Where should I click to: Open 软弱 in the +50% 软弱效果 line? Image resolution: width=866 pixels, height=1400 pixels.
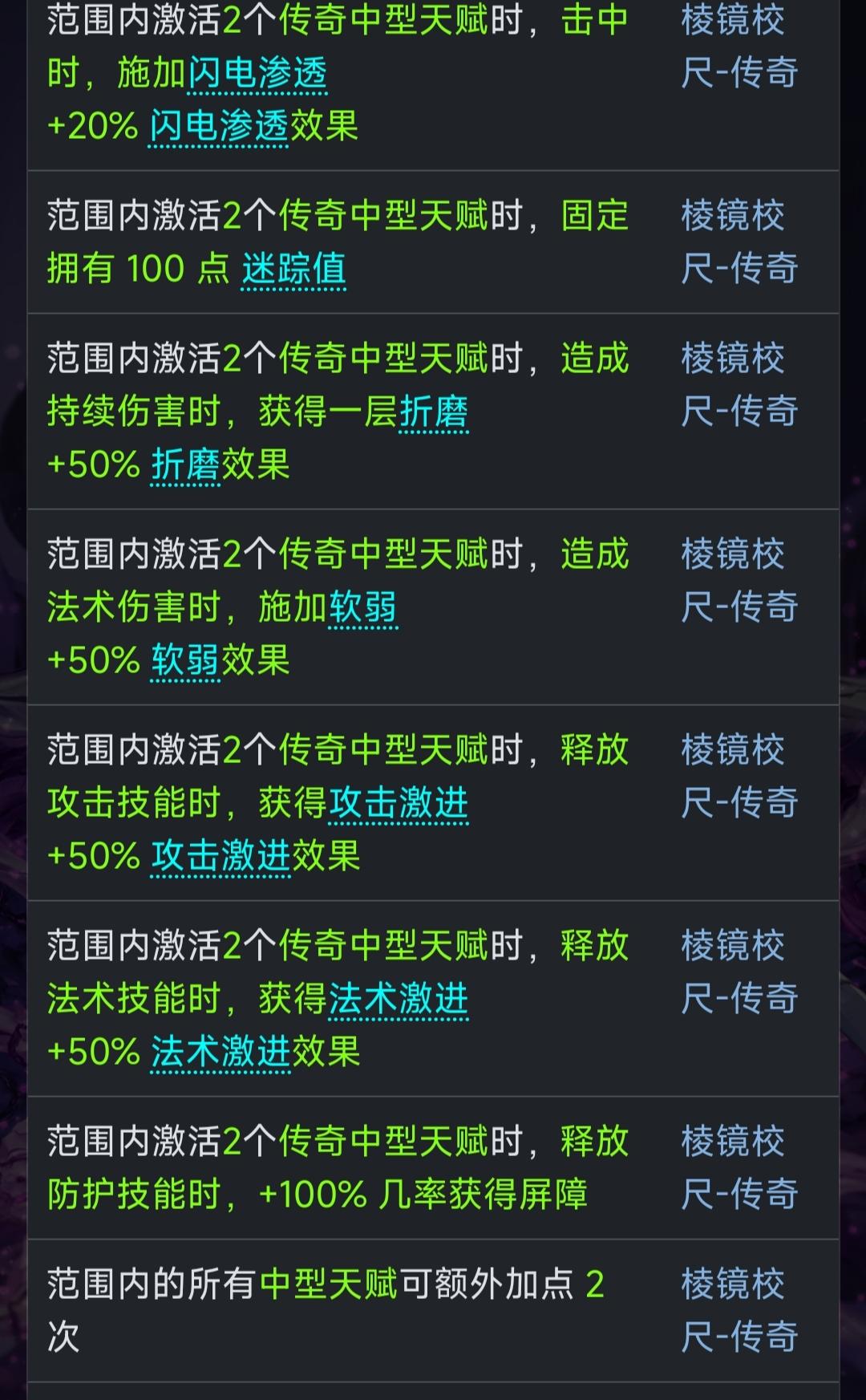(185, 661)
